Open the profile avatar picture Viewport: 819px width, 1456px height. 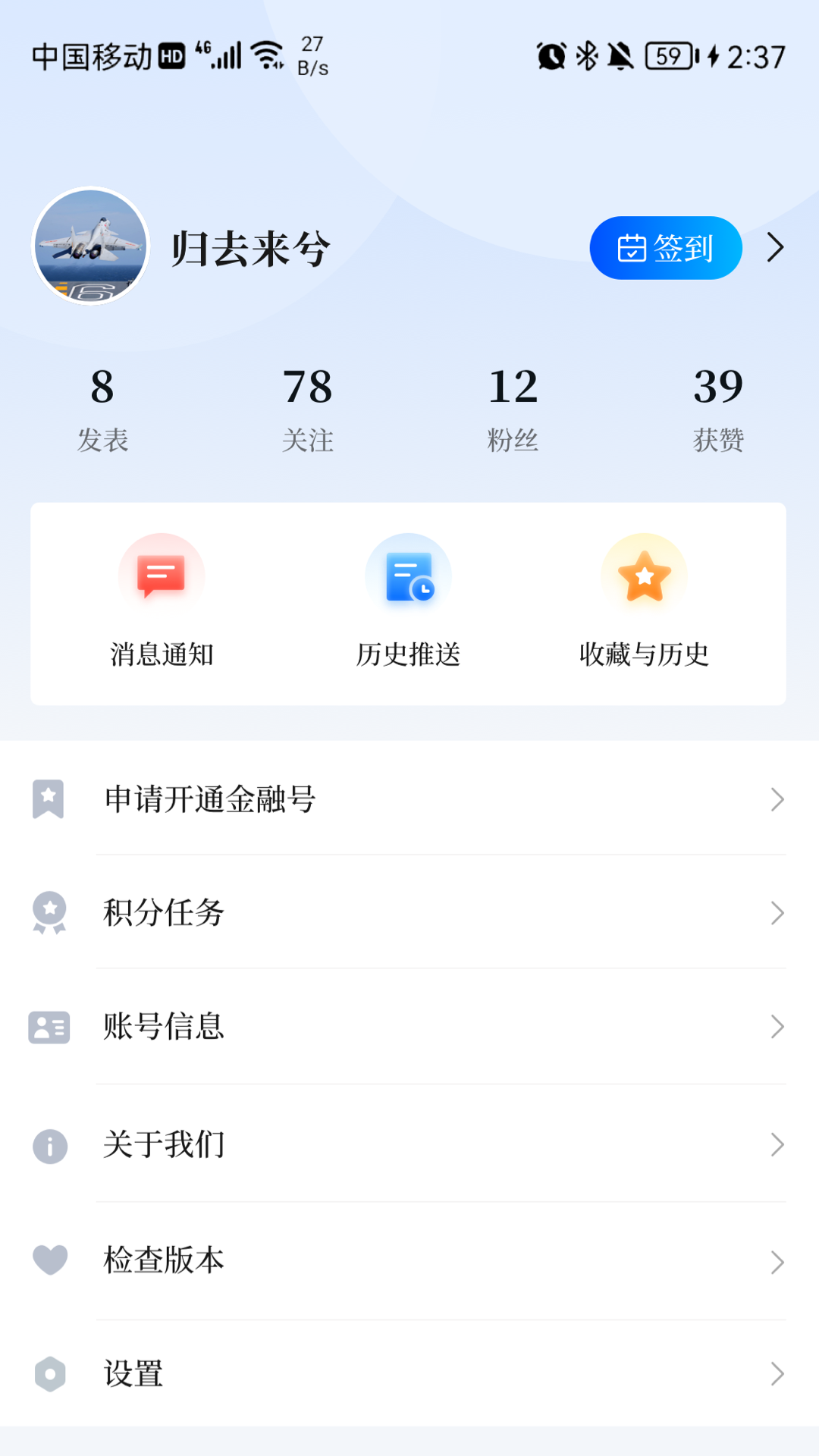point(91,246)
